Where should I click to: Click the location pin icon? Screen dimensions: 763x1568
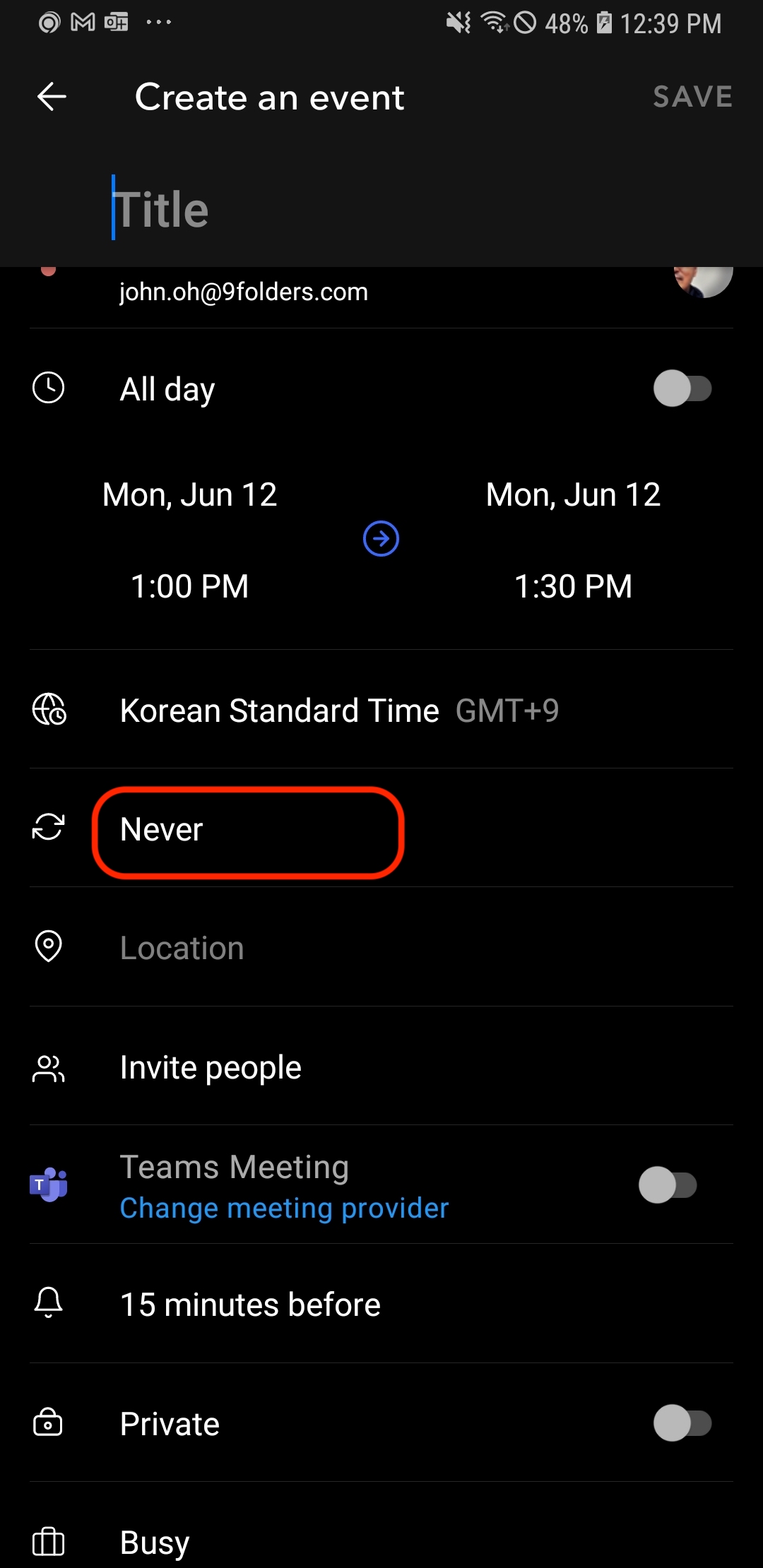click(x=48, y=948)
